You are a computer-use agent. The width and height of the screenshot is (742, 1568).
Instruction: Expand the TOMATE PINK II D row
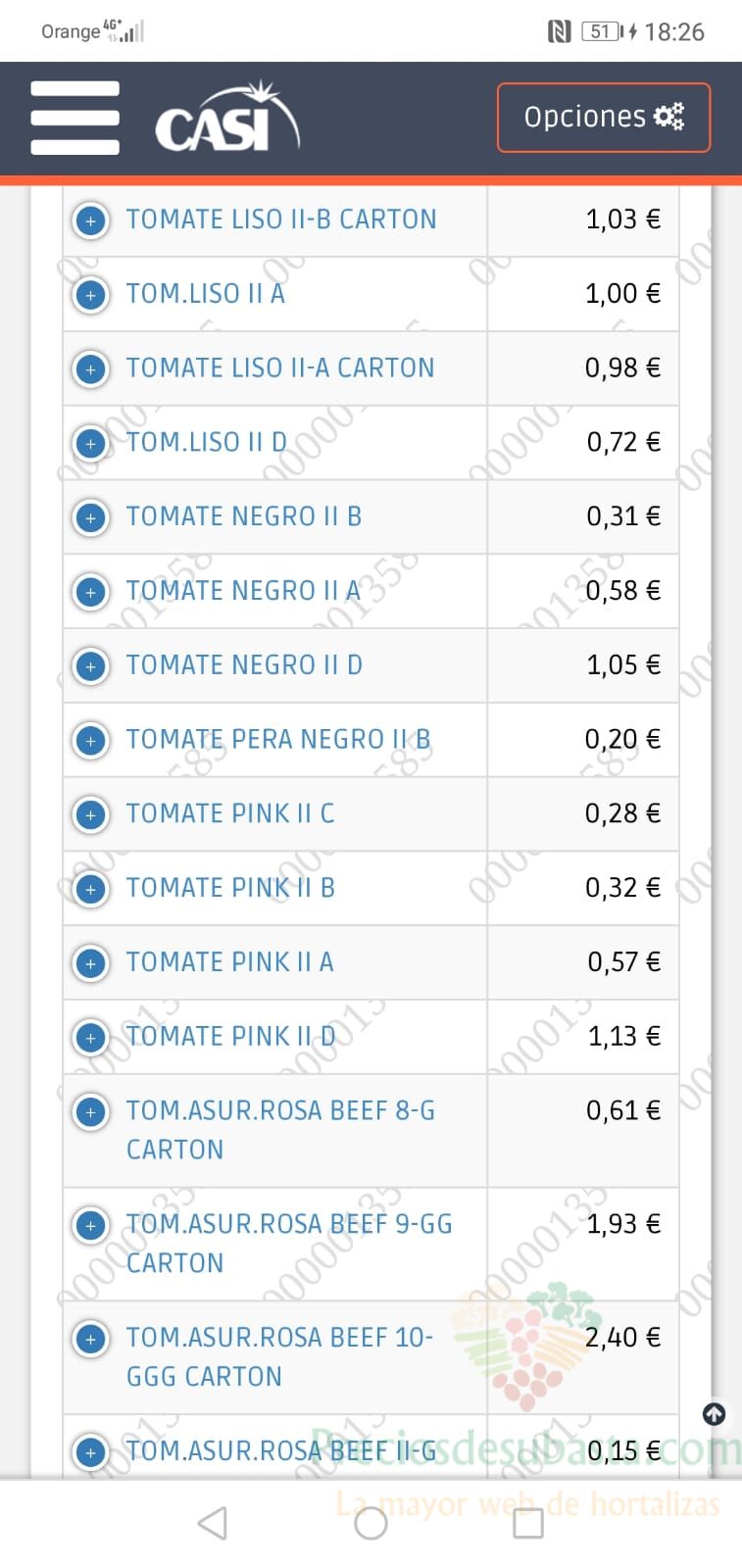click(x=91, y=1037)
